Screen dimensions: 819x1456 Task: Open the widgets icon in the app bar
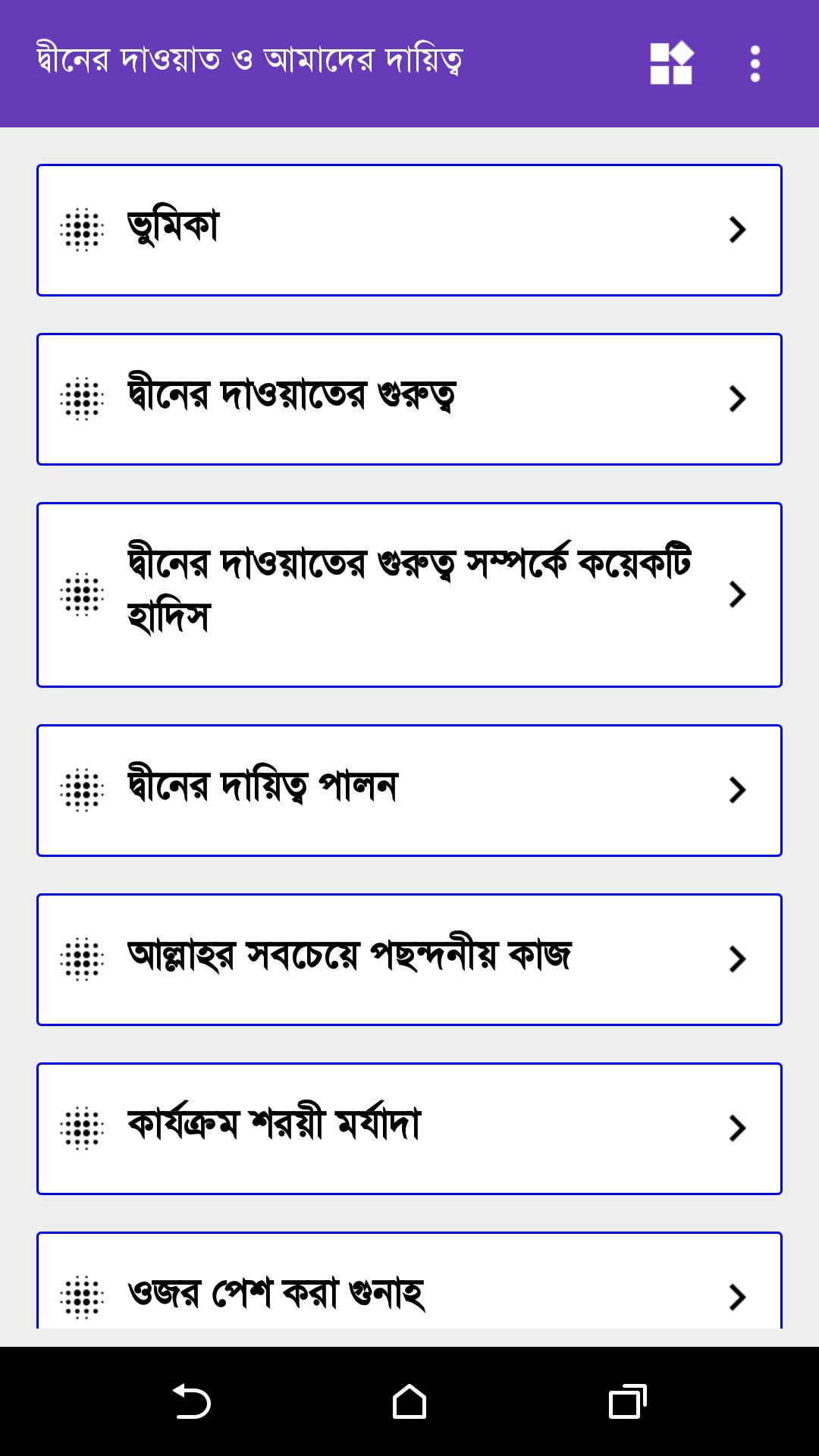671,64
